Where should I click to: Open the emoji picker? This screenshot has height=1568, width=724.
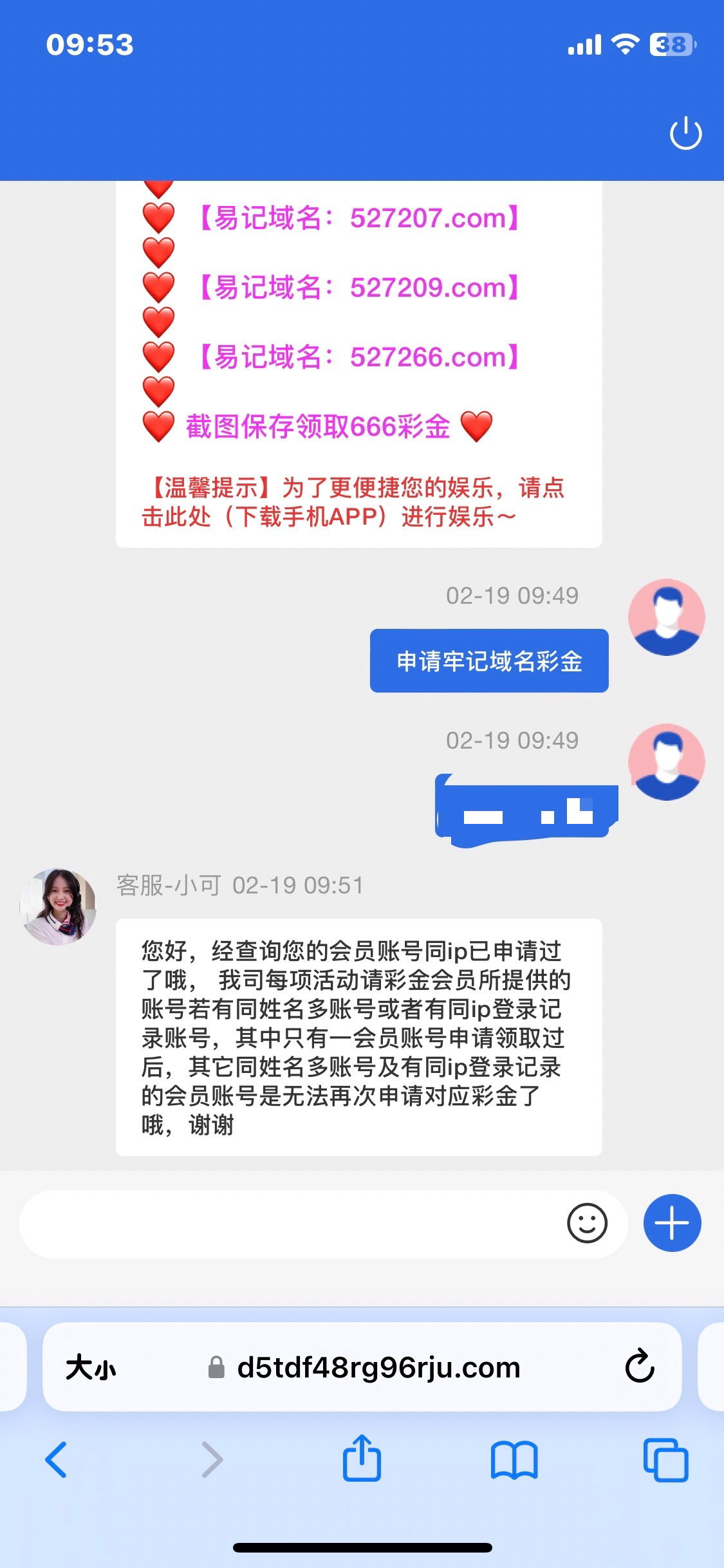(587, 1223)
